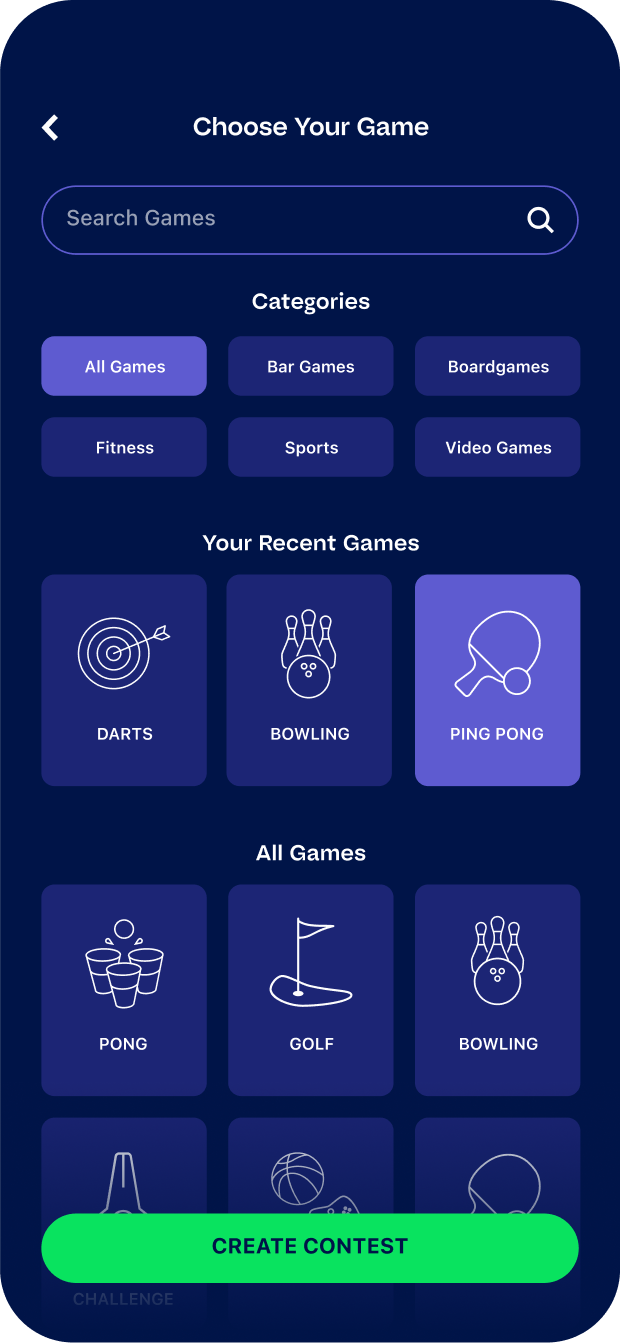This screenshot has height=1343, width=621.
Task: Choose Bowling in the All Games grid
Action: (x=498, y=990)
